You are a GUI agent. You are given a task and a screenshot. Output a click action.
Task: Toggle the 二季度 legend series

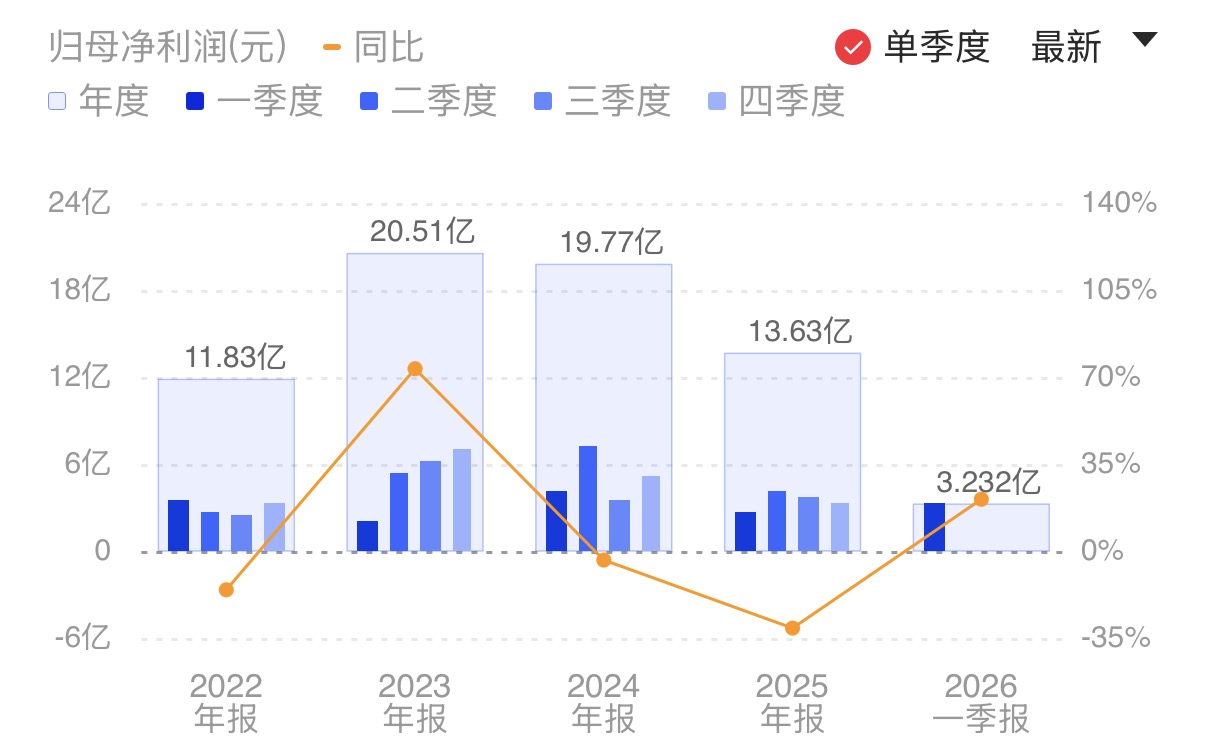pos(428,101)
